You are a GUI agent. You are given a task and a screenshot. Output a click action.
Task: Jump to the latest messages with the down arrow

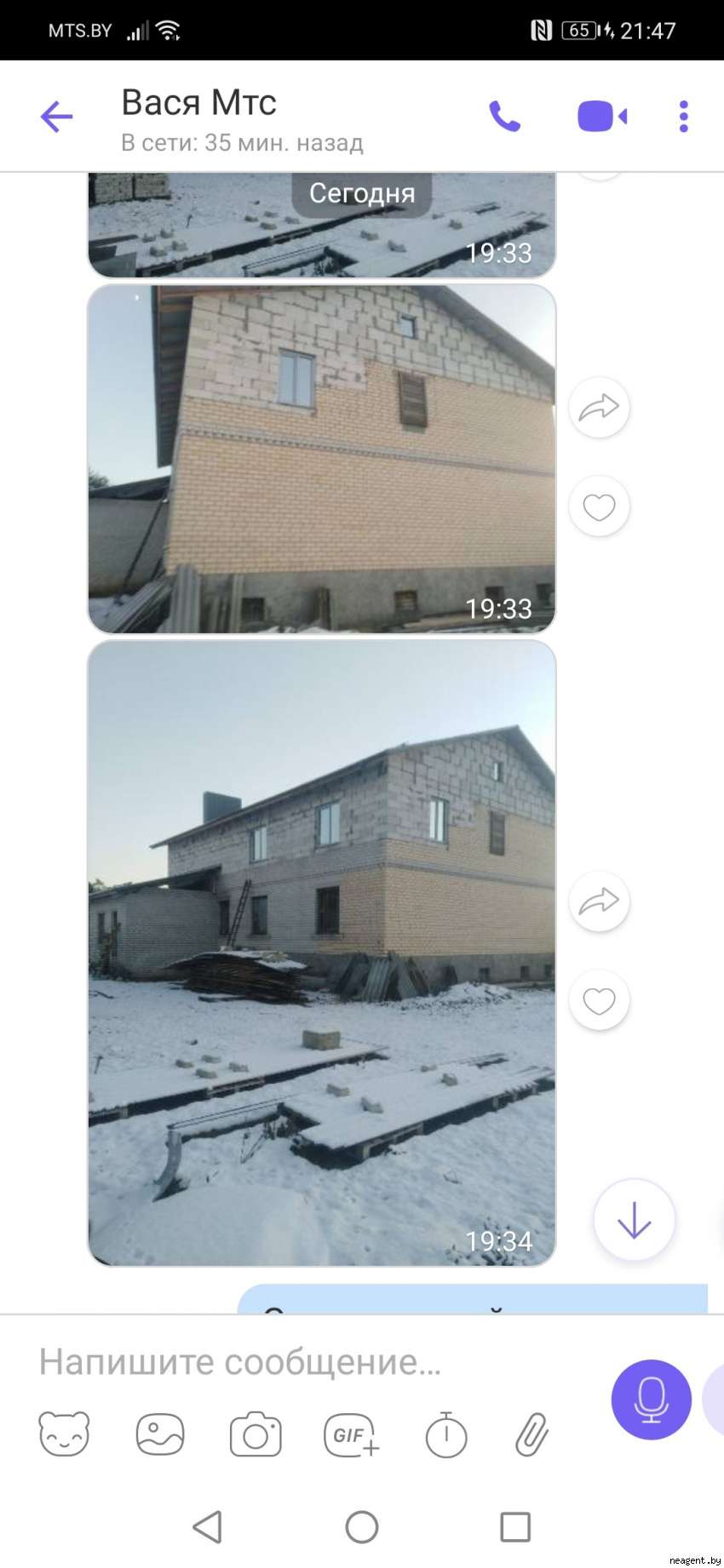(x=634, y=1220)
